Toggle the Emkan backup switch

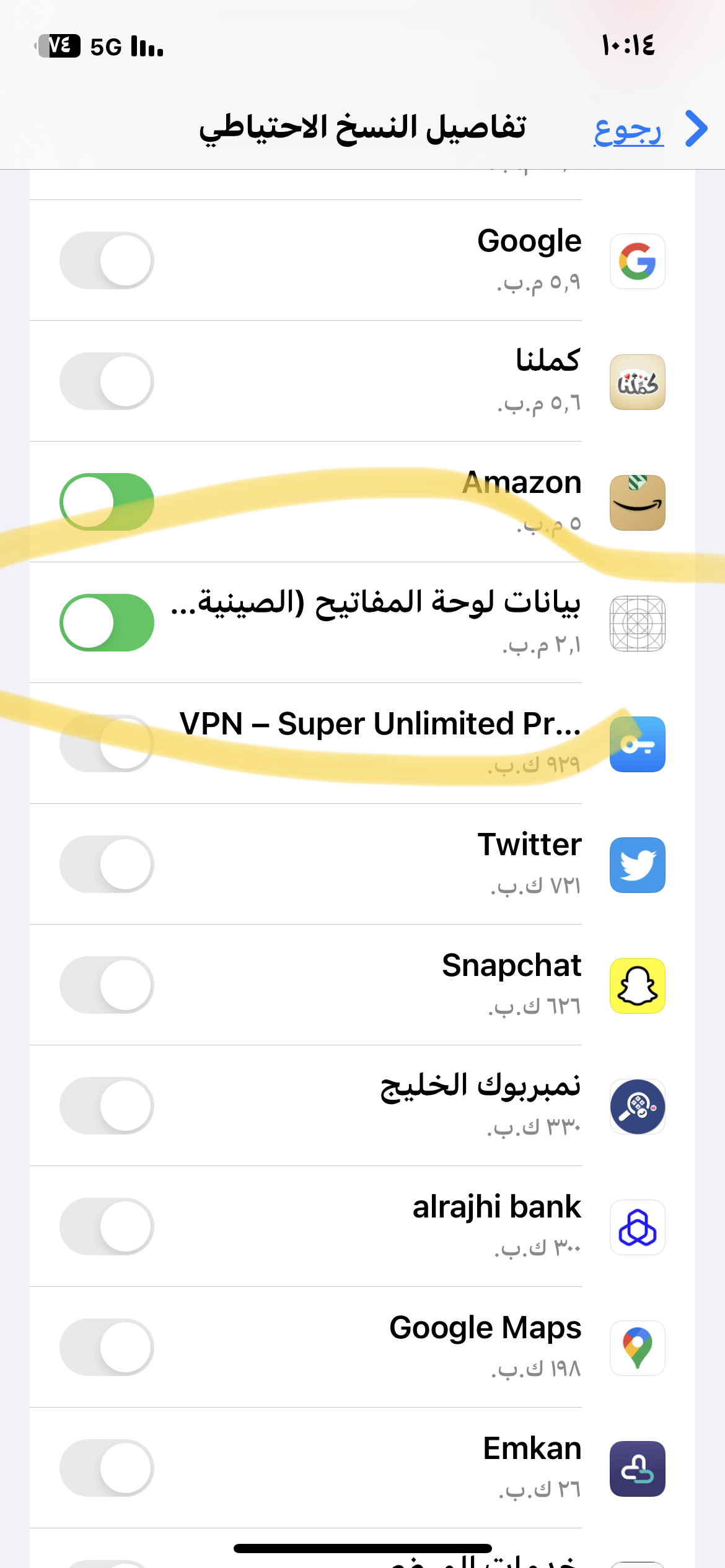click(x=107, y=1468)
